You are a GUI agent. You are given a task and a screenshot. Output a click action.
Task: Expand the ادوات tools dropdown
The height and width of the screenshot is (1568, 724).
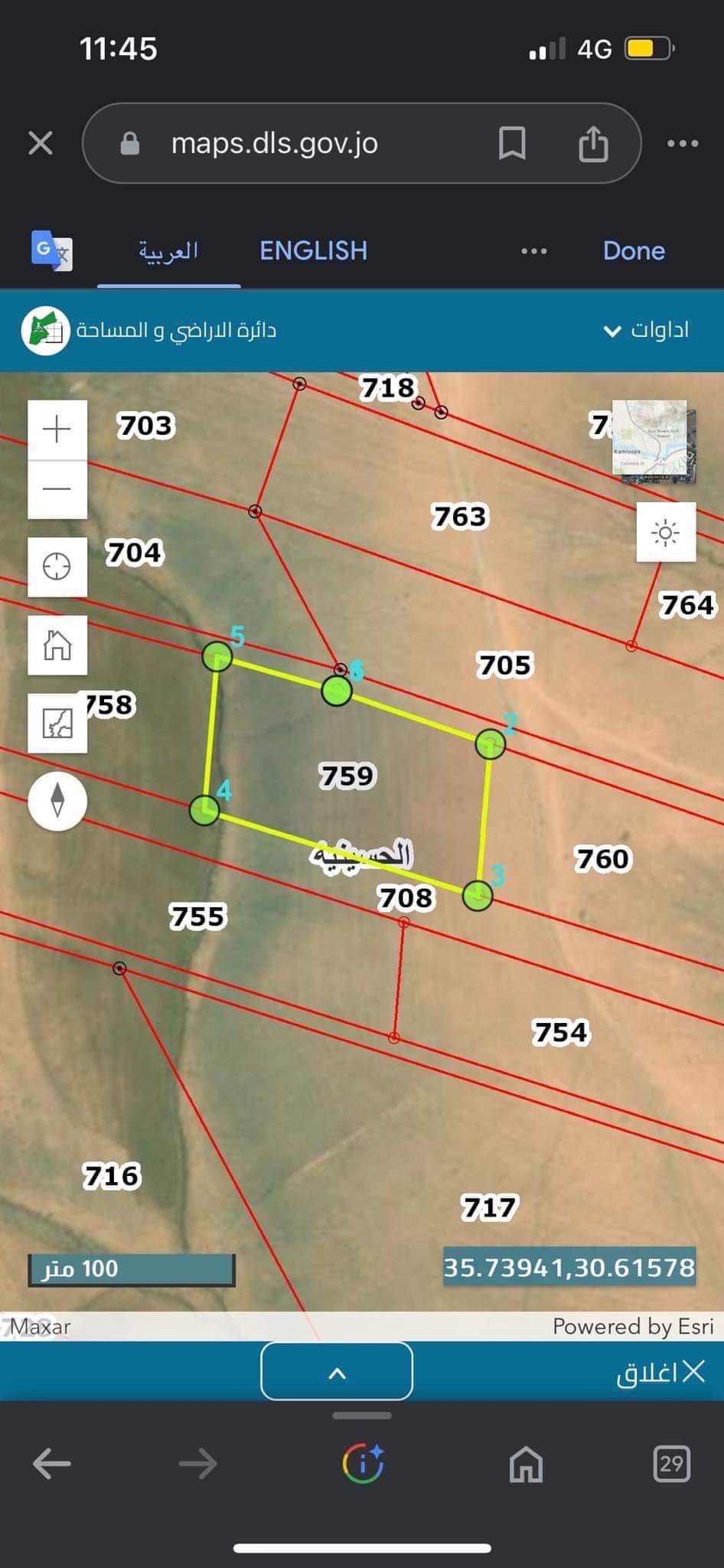coord(646,330)
